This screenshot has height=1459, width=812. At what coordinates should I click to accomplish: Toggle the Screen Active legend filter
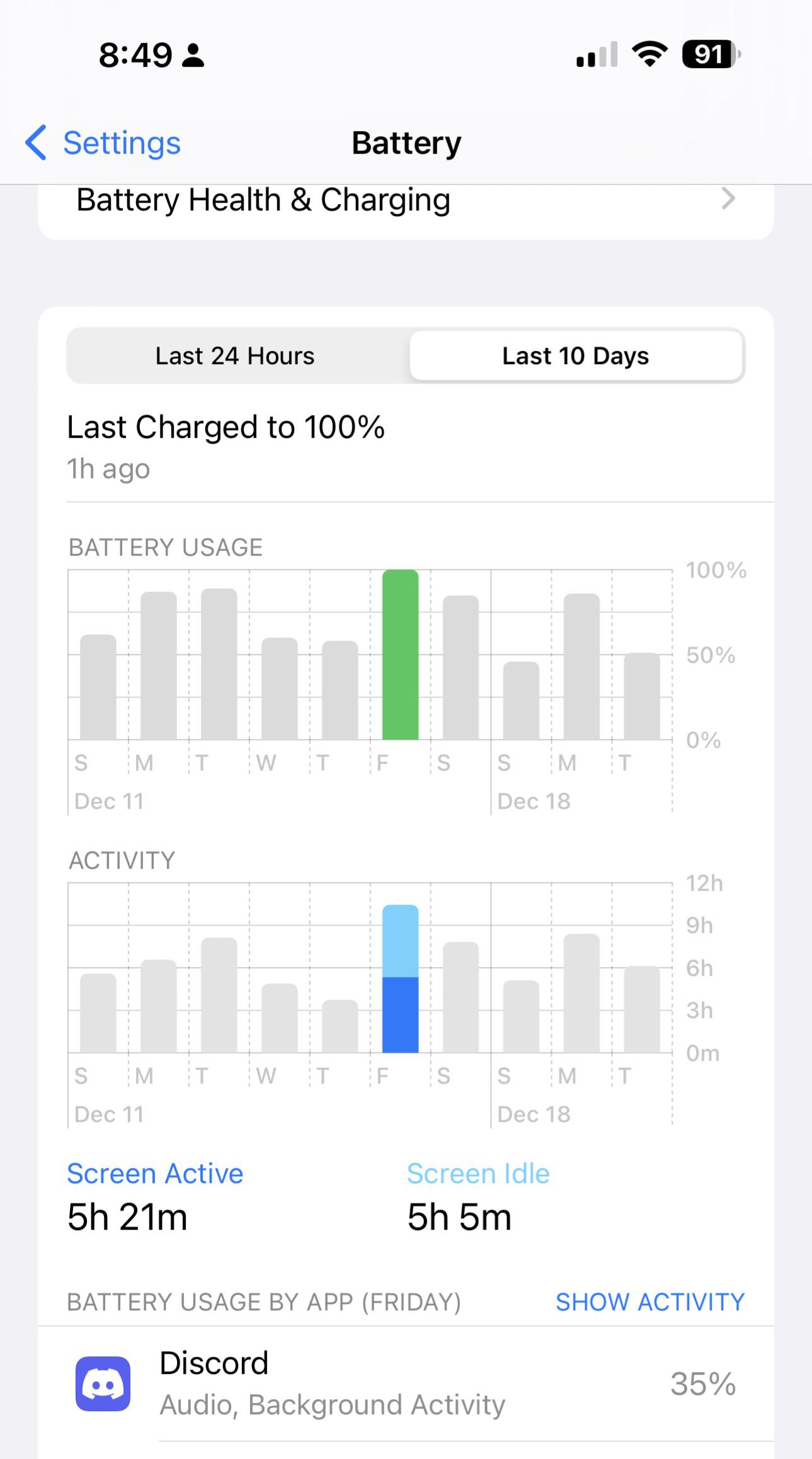coord(154,1172)
